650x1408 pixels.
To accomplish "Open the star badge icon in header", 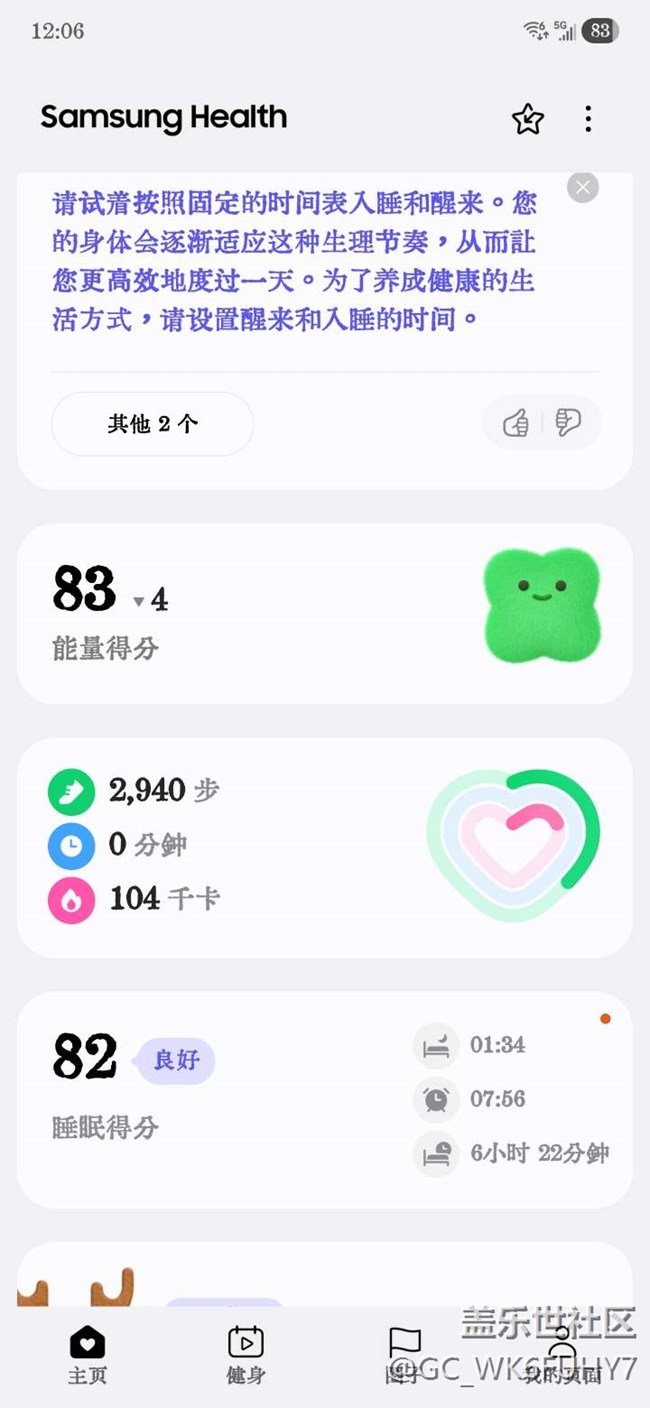I will [528, 119].
